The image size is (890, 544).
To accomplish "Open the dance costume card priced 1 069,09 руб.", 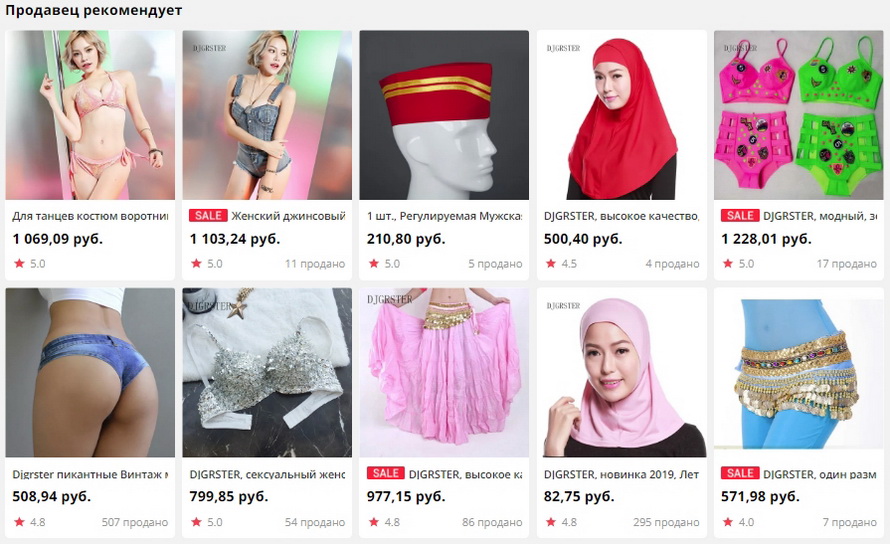I will (90, 115).
